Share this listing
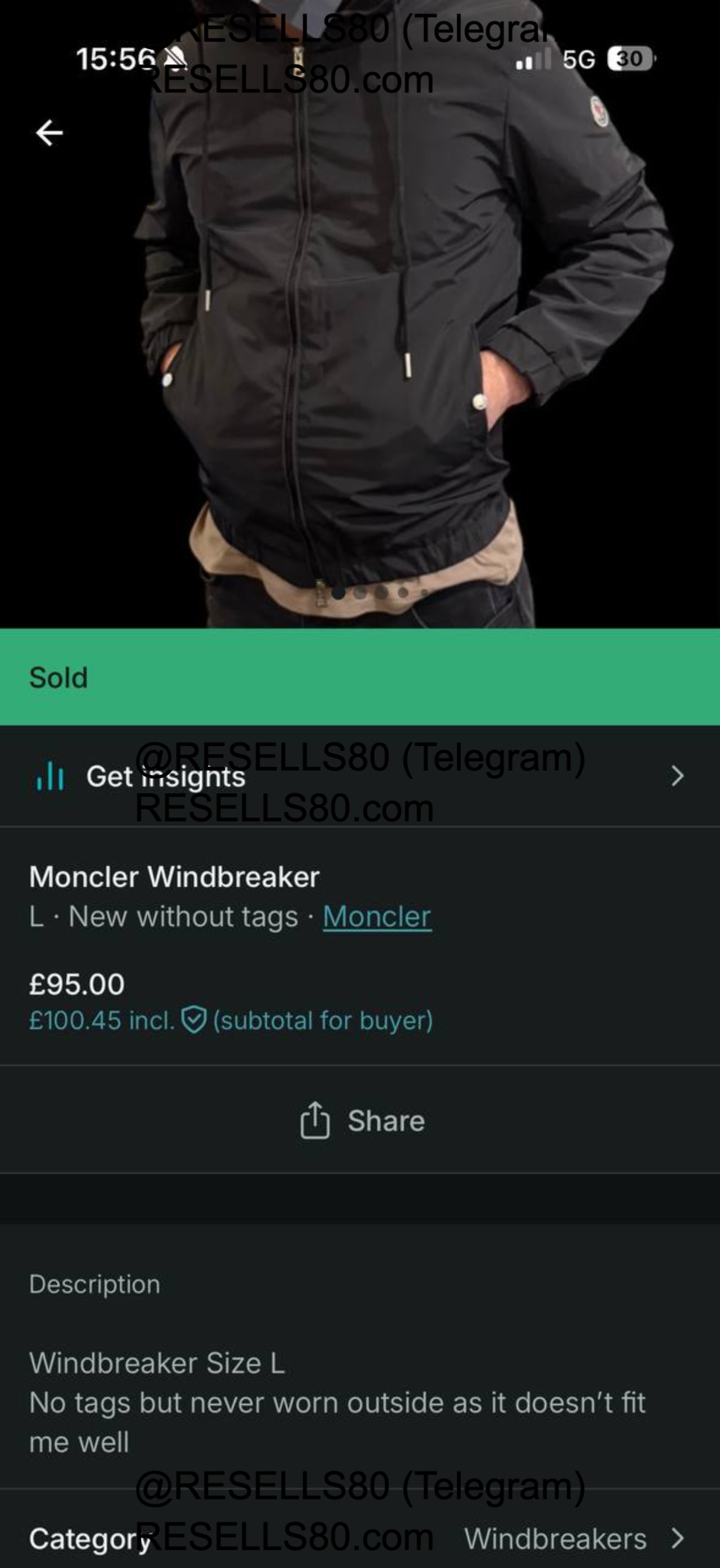The height and width of the screenshot is (1568, 720). pos(361,1120)
